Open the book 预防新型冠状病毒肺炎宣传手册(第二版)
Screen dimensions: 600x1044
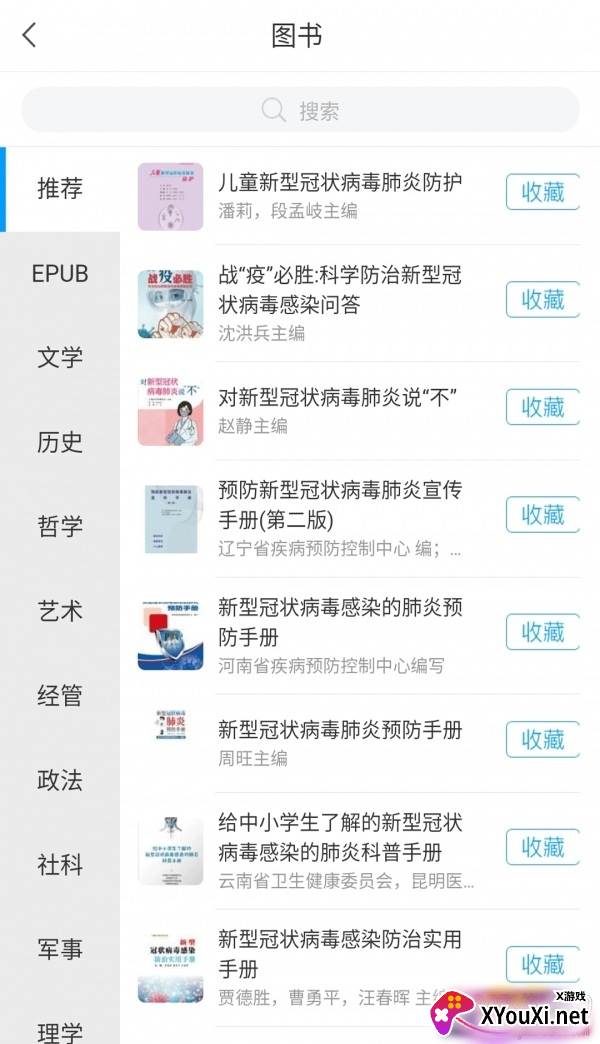(x=340, y=505)
